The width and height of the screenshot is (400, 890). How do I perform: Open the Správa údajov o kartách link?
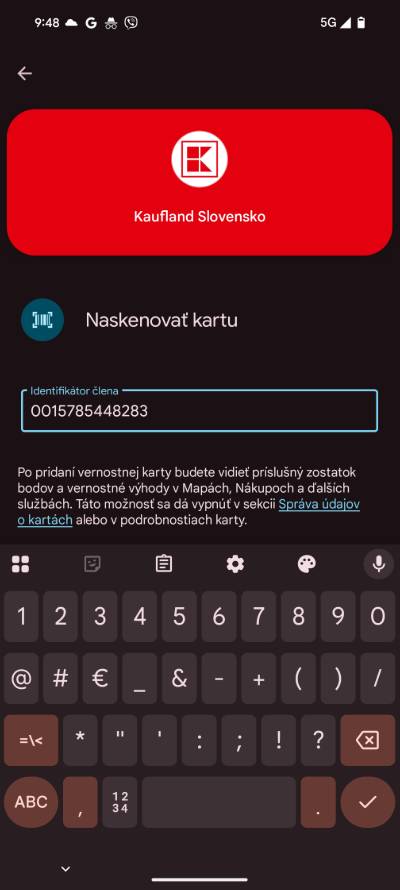coord(188,512)
